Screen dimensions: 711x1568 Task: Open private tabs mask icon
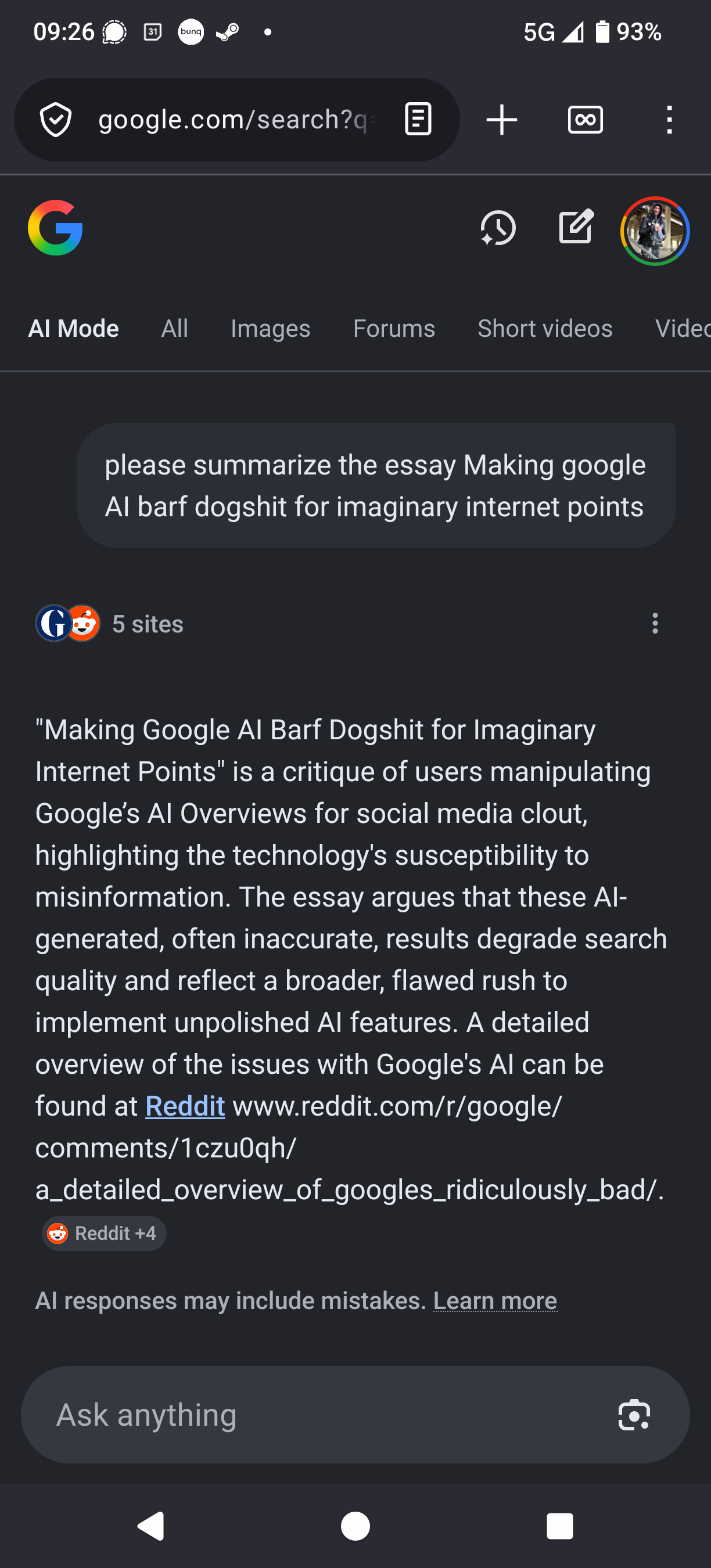[585, 120]
